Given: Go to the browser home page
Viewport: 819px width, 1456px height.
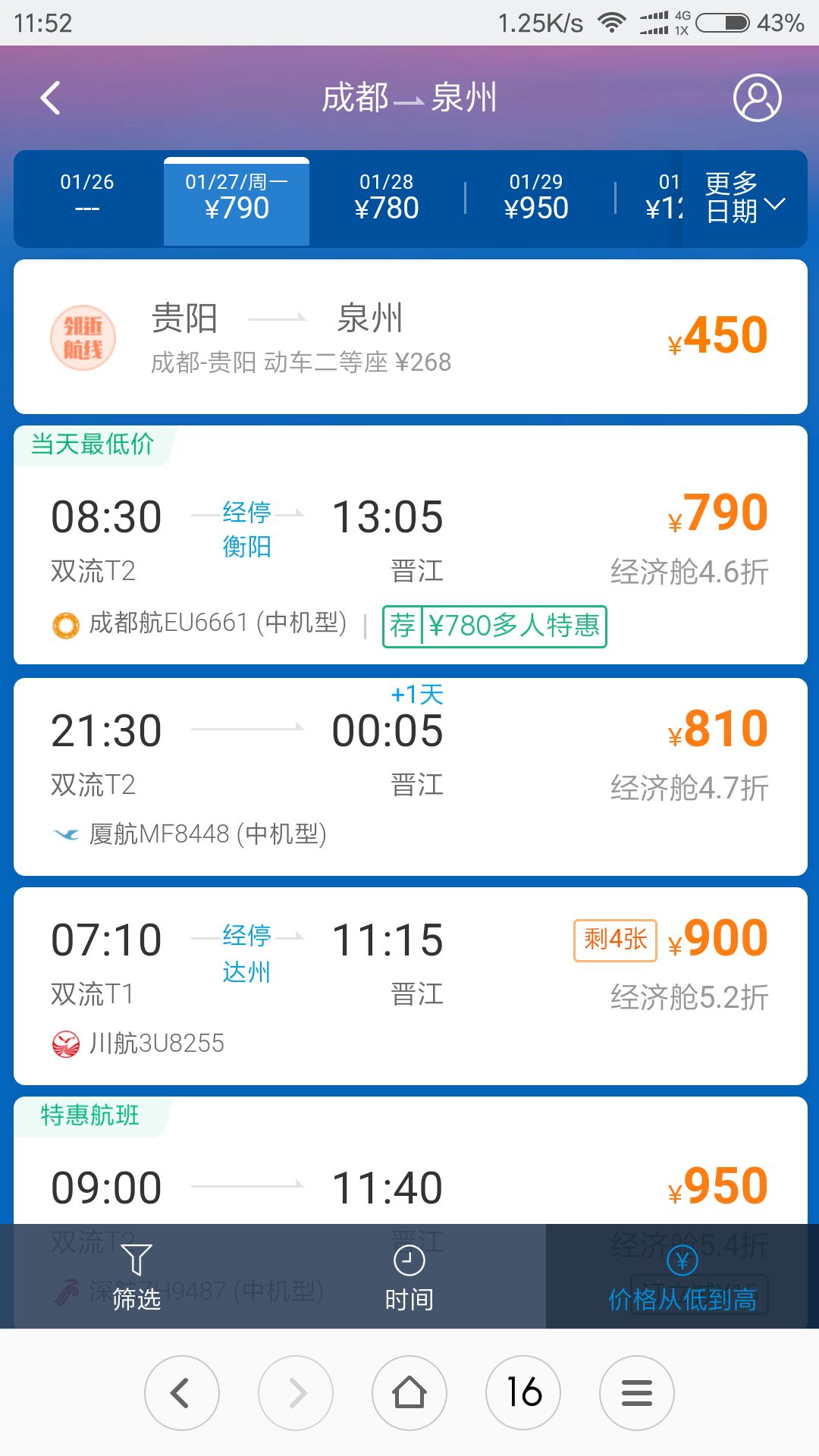Looking at the screenshot, I should [x=409, y=1392].
